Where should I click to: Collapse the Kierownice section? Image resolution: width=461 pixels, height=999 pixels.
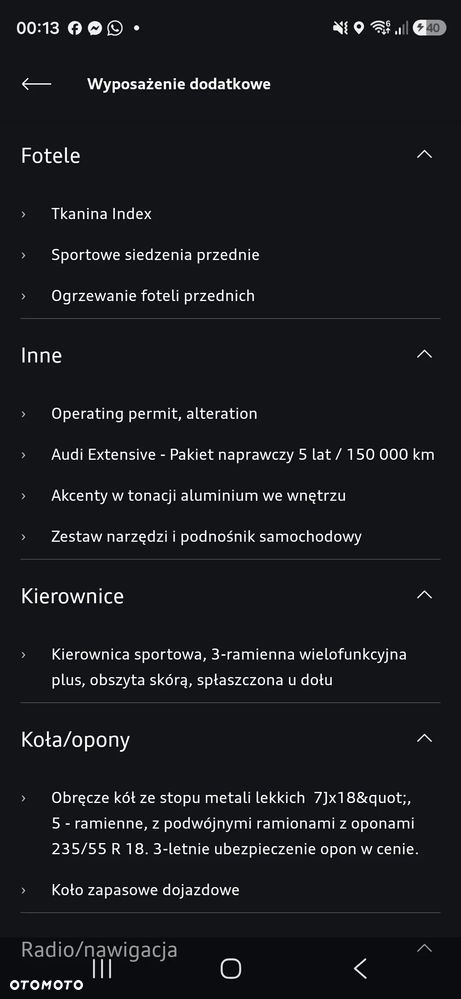(x=424, y=595)
